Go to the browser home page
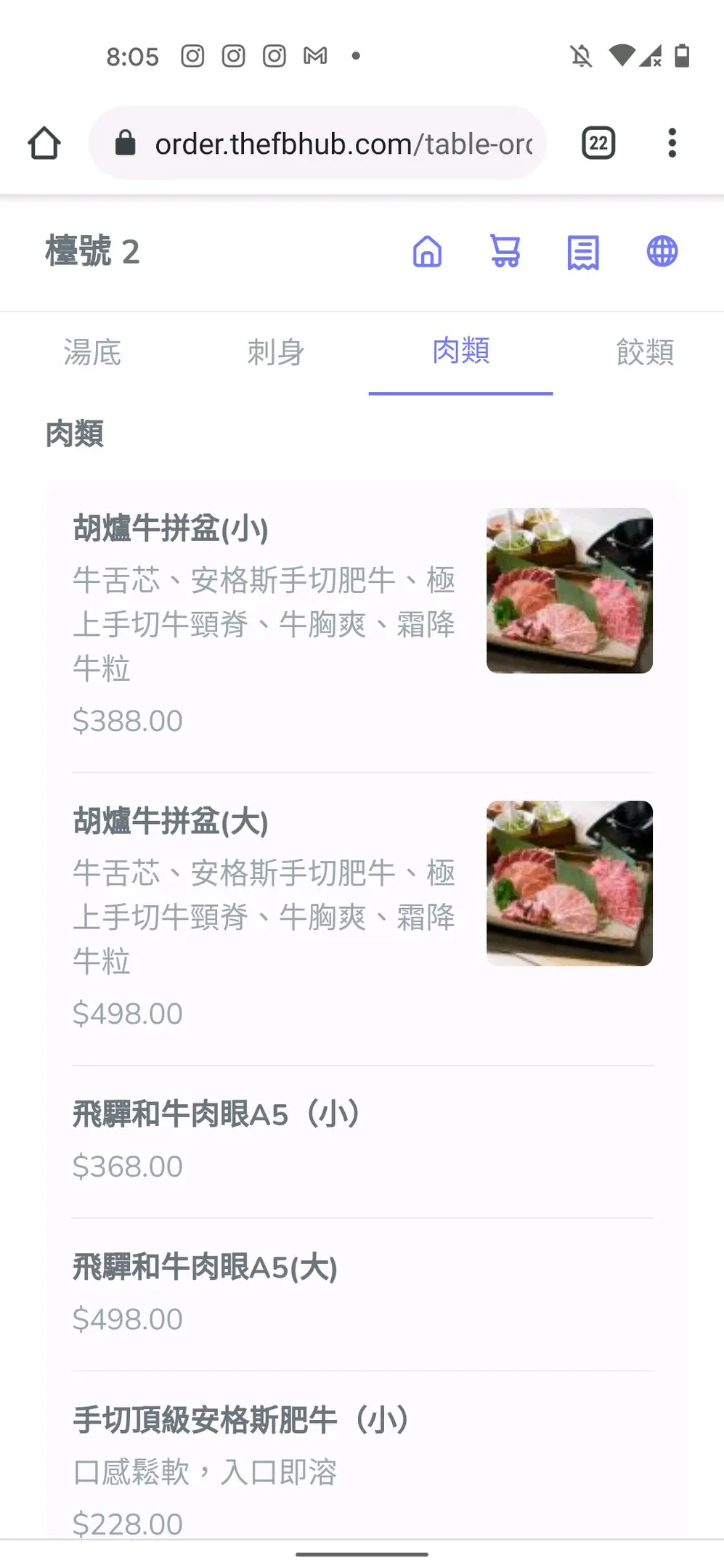This screenshot has width=724, height=1568. pos(44,143)
